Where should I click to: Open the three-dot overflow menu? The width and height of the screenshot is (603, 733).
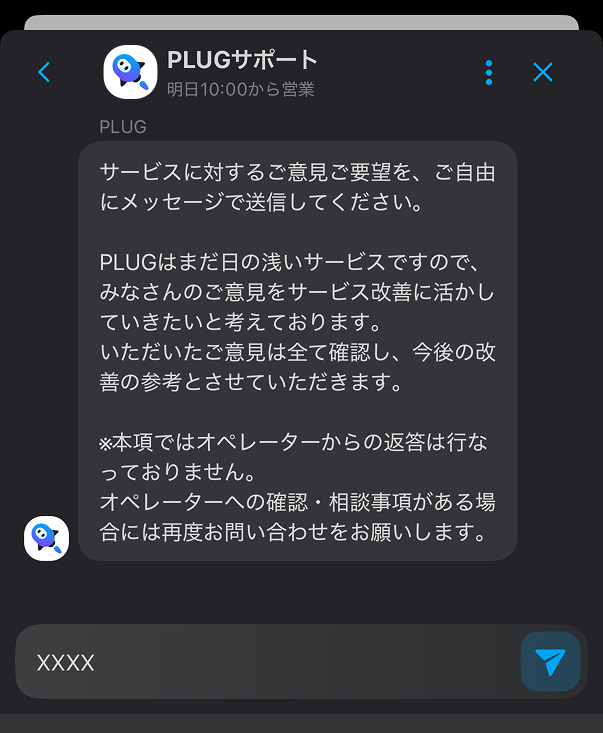488,72
